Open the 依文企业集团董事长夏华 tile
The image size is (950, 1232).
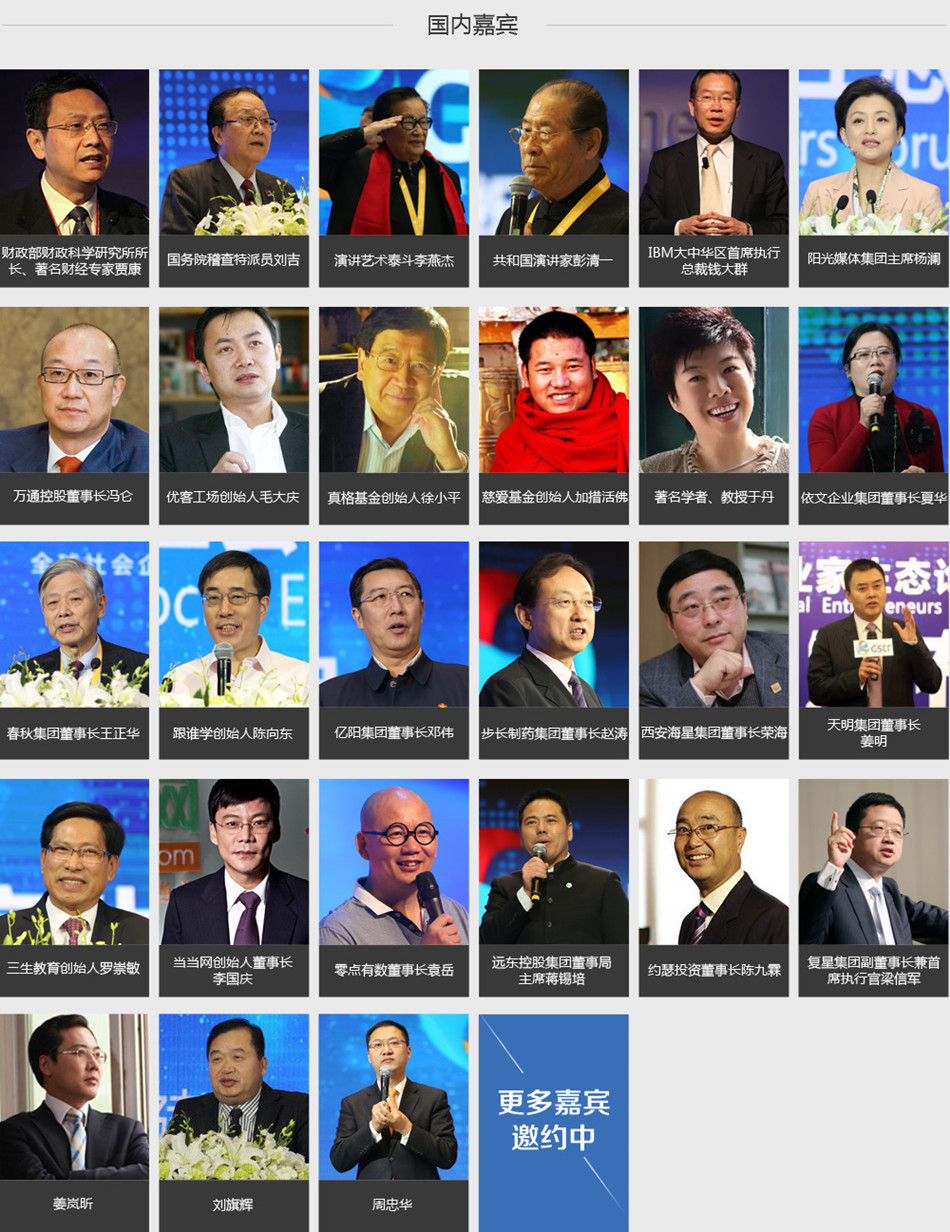coord(874,415)
